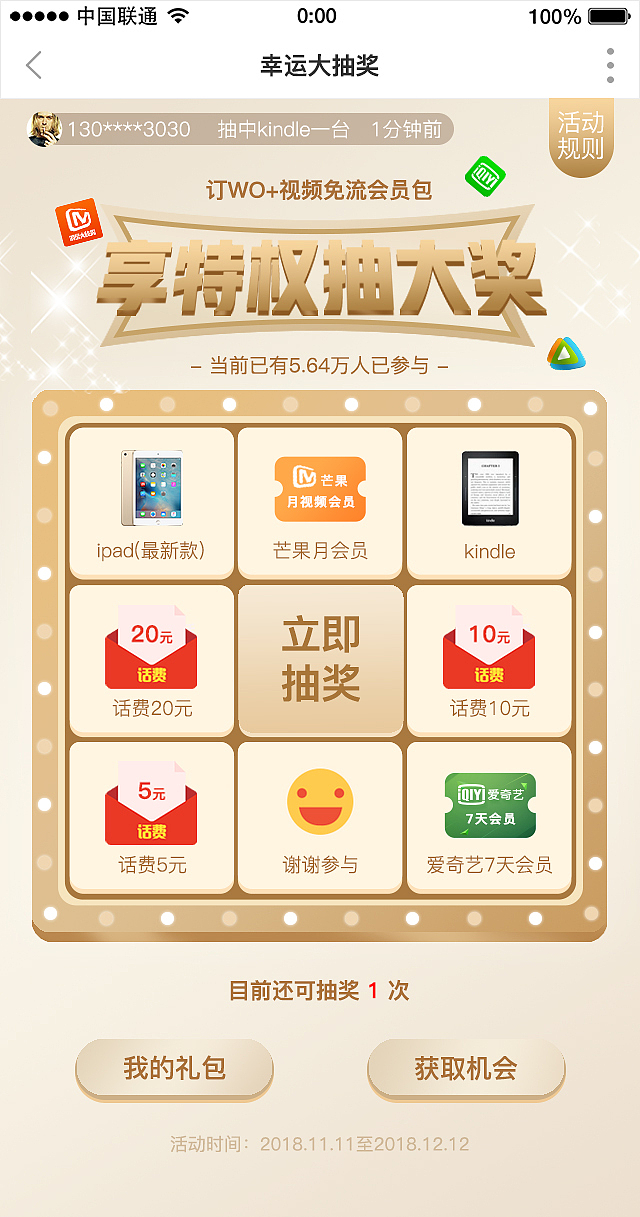Open the three-dot overflow menu
640x1217 pixels.
[610, 66]
